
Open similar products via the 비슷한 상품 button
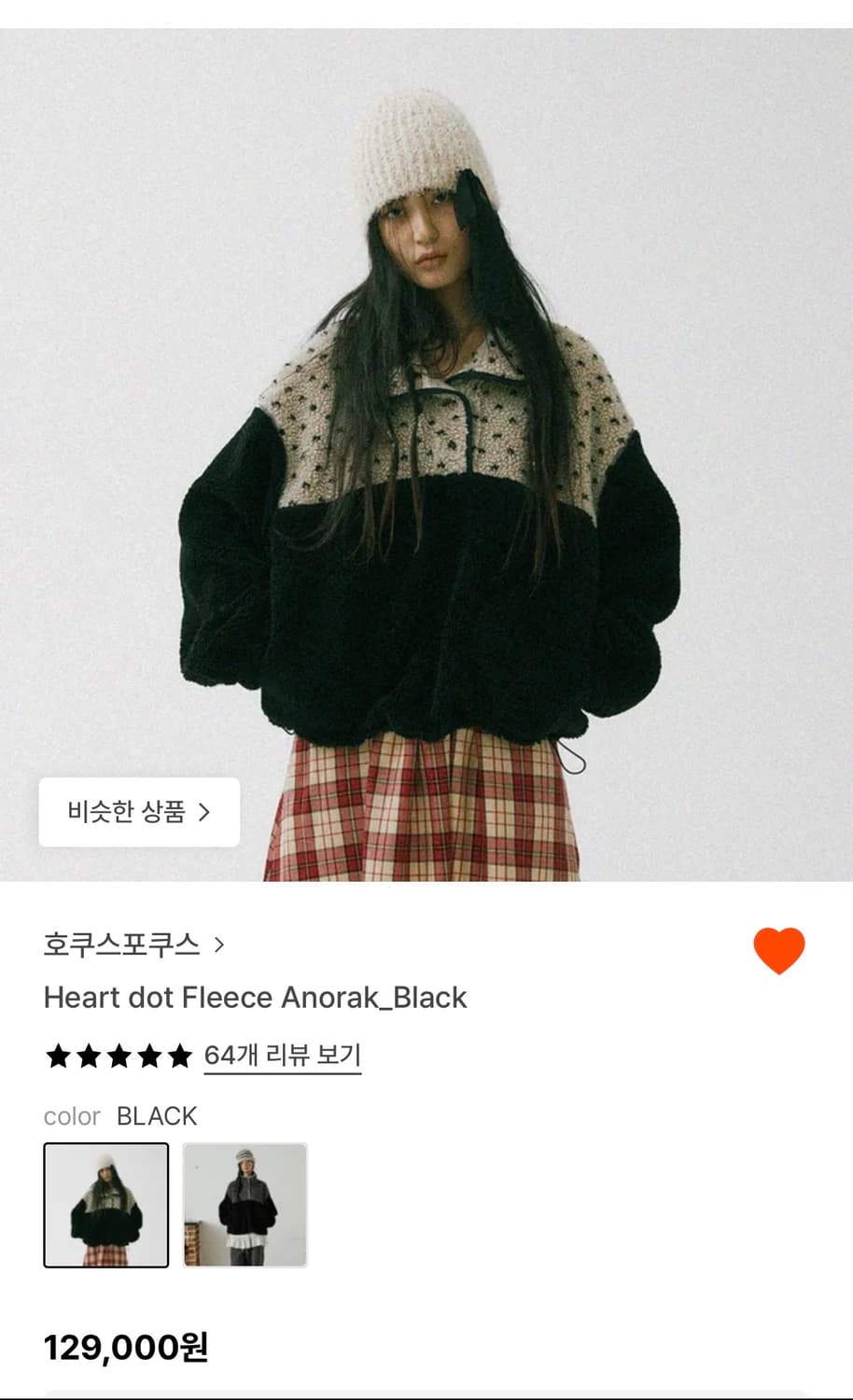coord(138,813)
